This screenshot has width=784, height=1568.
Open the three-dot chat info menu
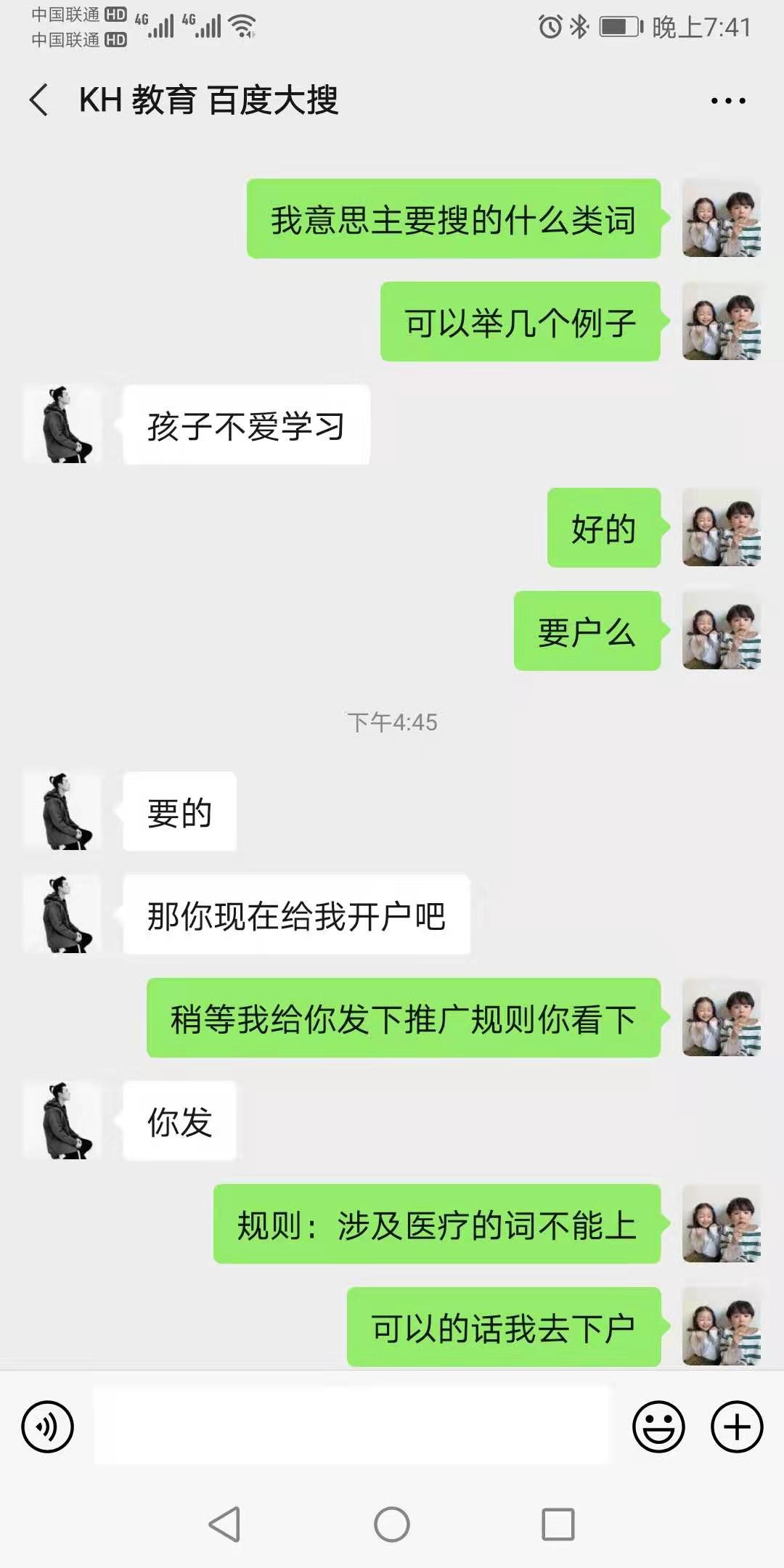click(727, 101)
